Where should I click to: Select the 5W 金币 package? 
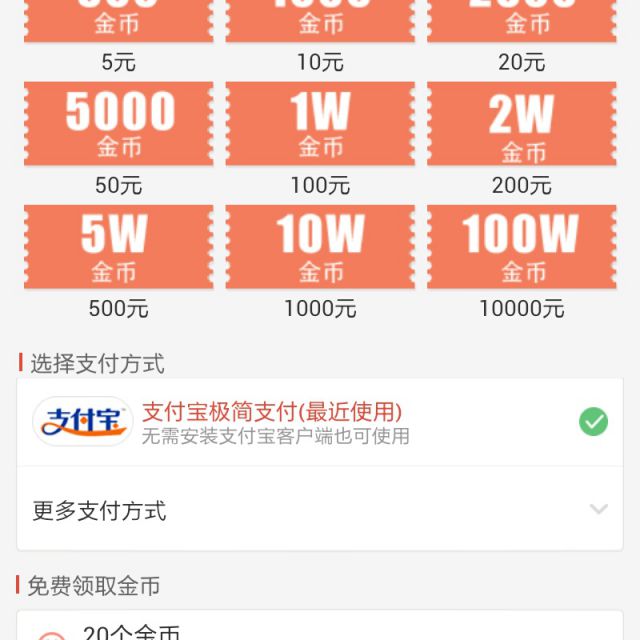coord(119,247)
